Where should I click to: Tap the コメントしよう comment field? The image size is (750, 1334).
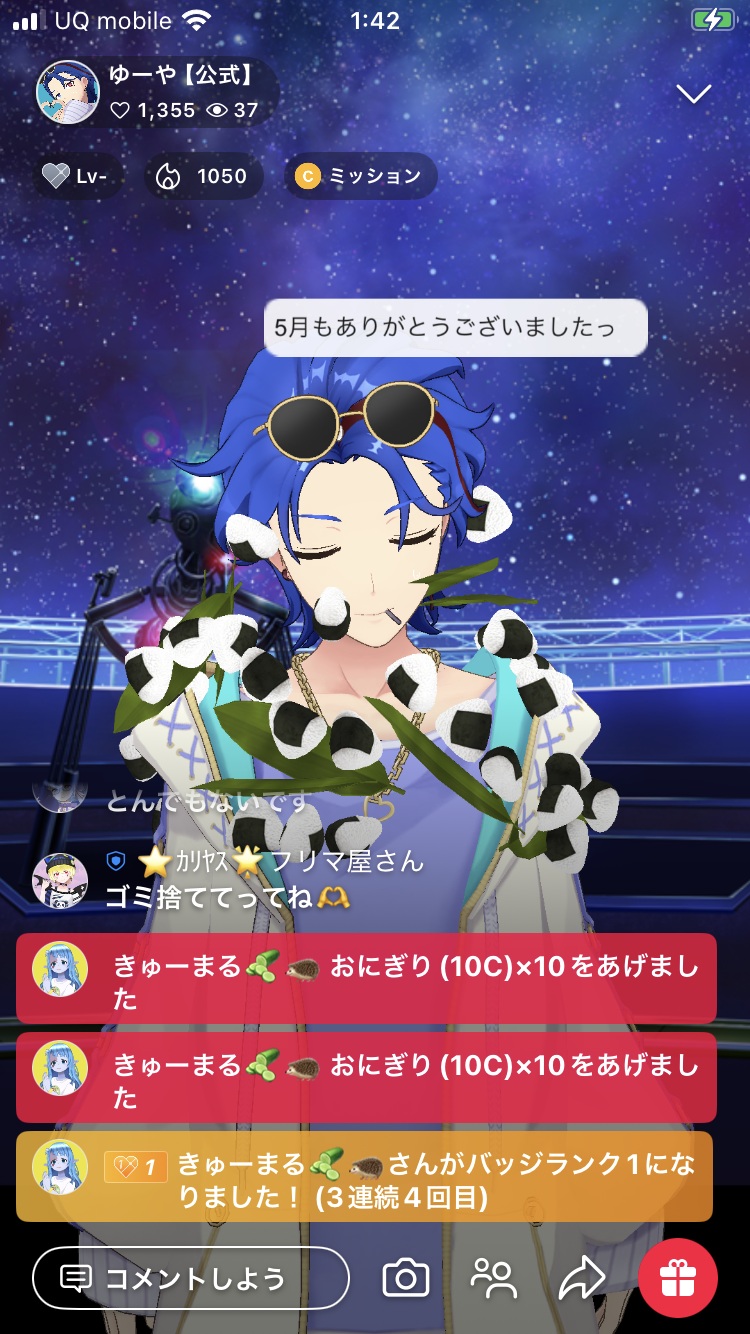coord(191,1277)
